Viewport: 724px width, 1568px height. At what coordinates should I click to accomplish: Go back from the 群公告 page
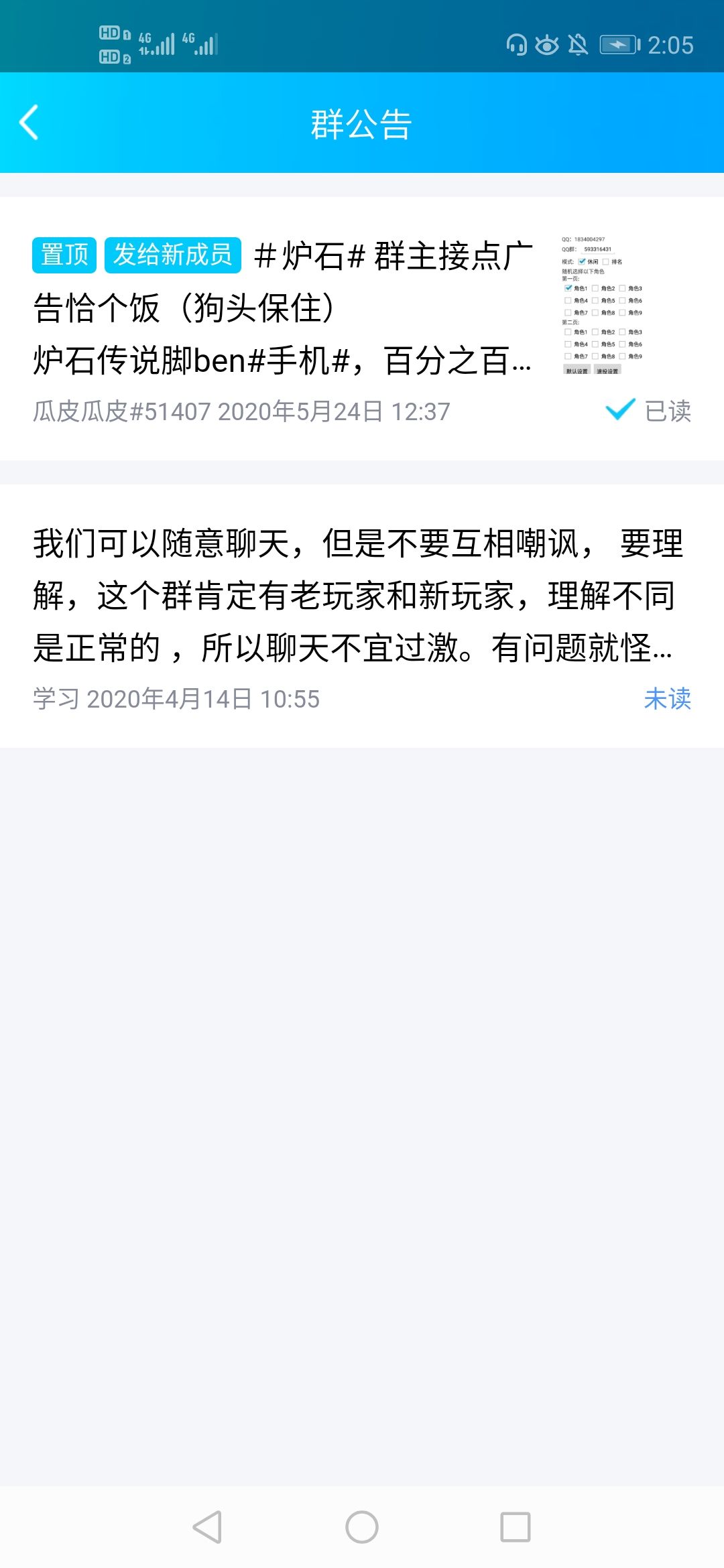coord(29,123)
